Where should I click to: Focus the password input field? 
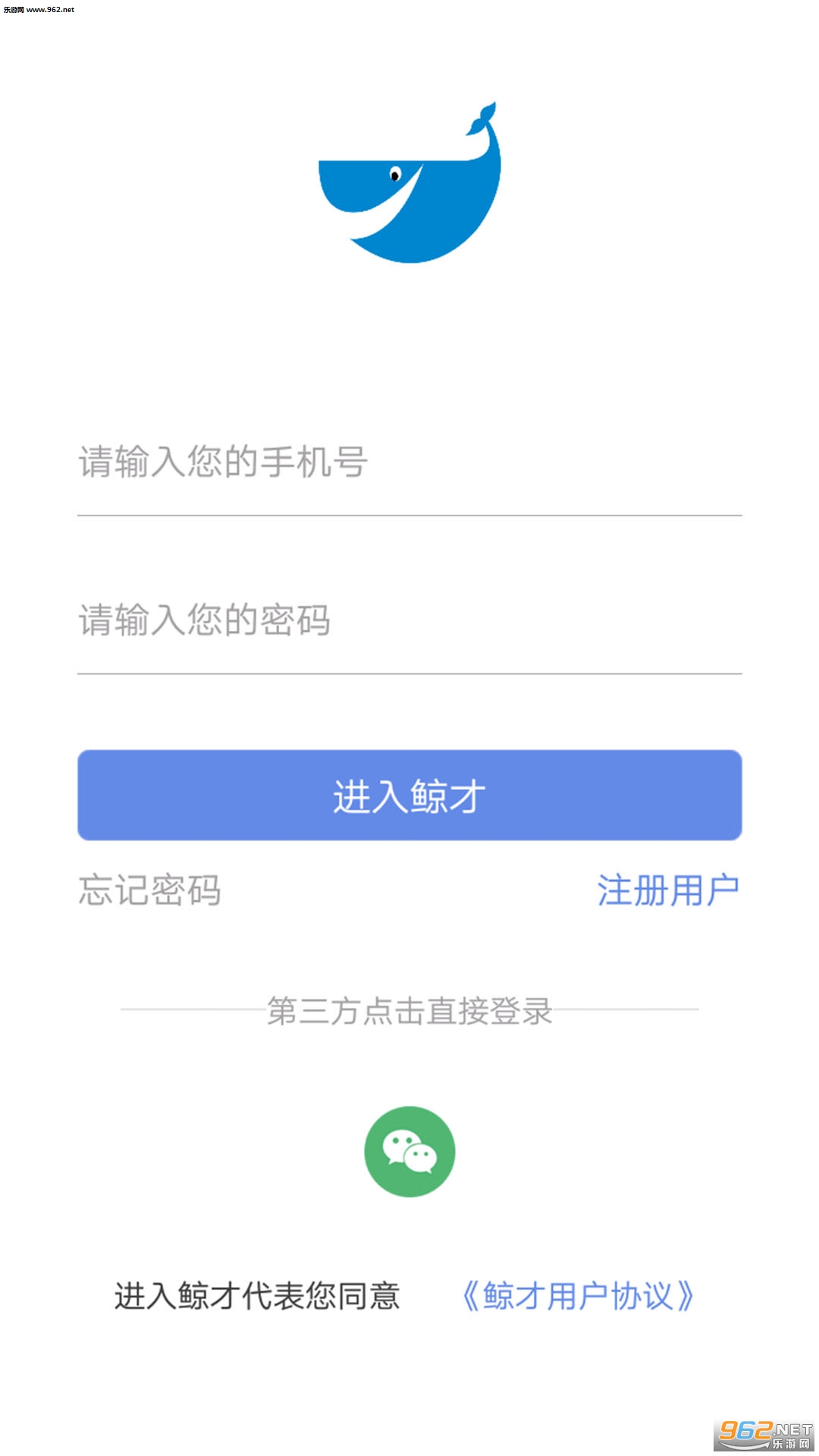point(409,620)
